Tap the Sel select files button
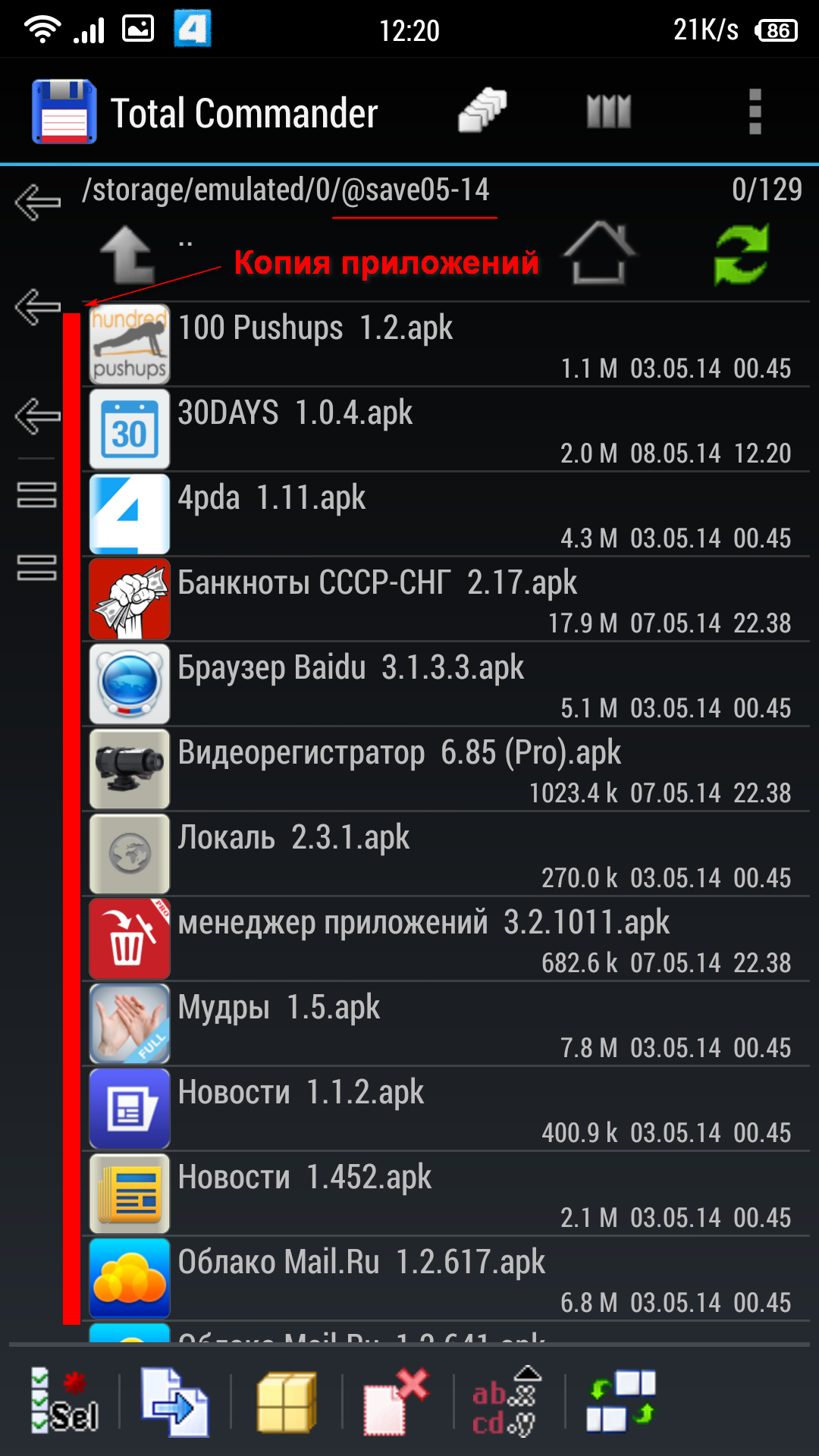 (x=64, y=1401)
